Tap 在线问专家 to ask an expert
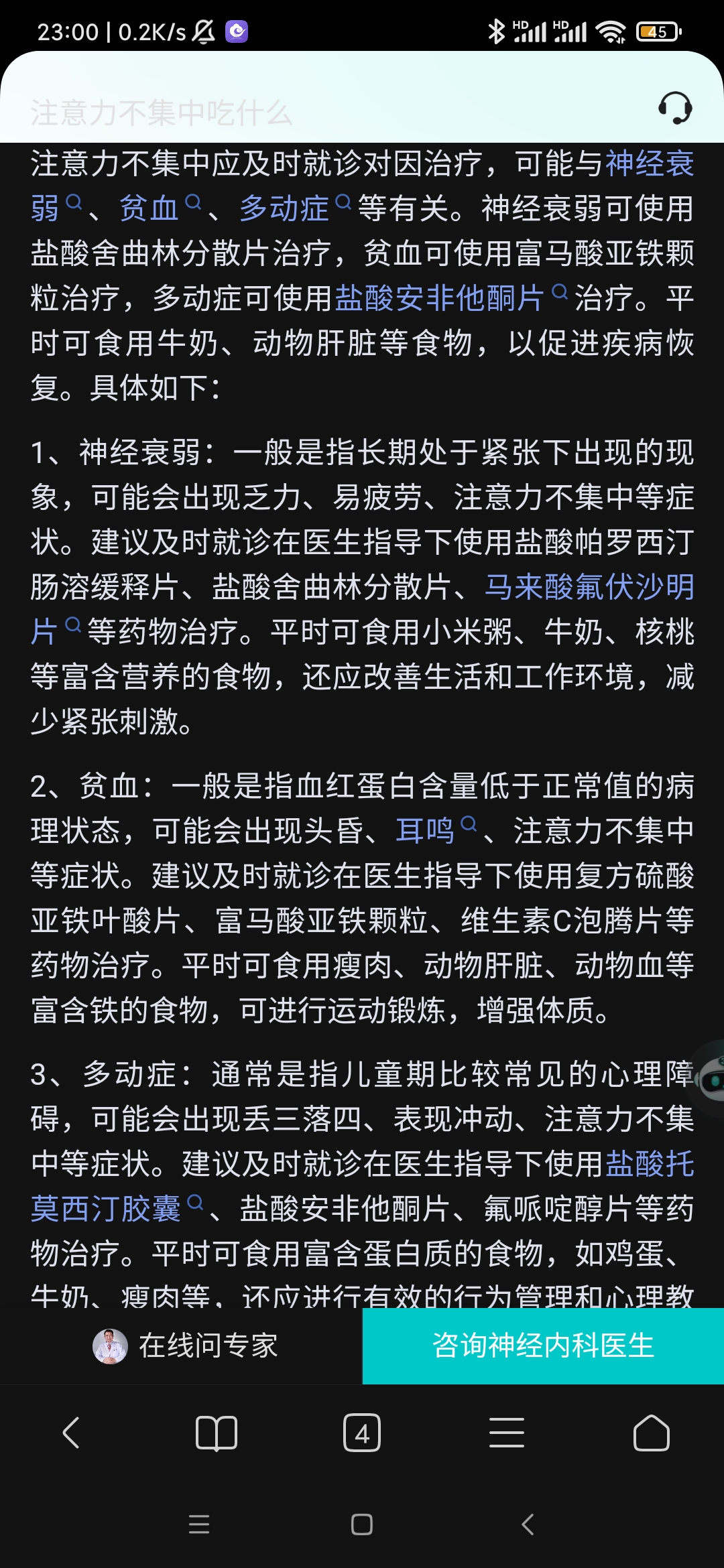724x1568 pixels. click(x=185, y=1346)
